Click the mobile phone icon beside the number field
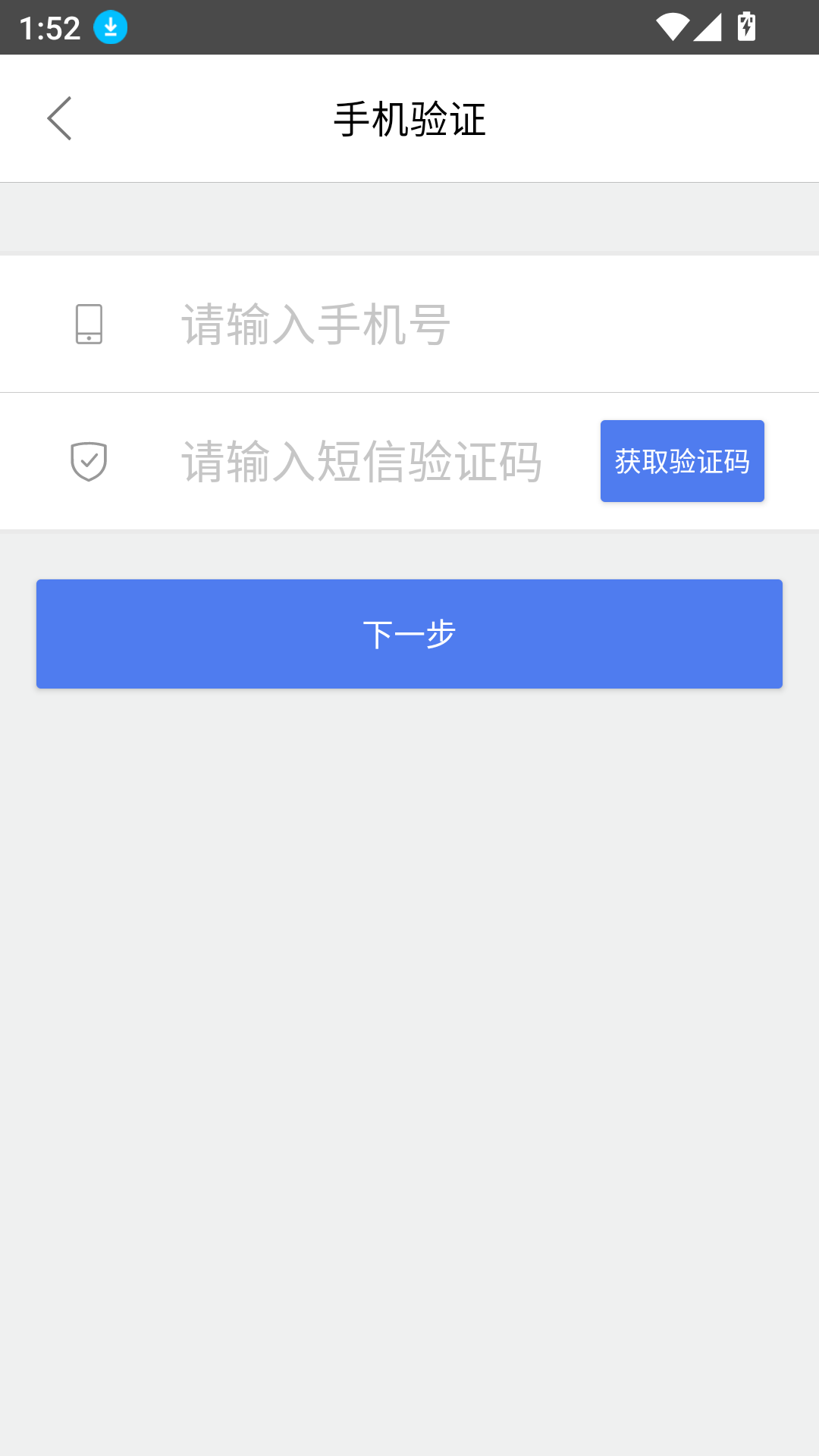The height and width of the screenshot is (1456, 819). coord(89,324)
